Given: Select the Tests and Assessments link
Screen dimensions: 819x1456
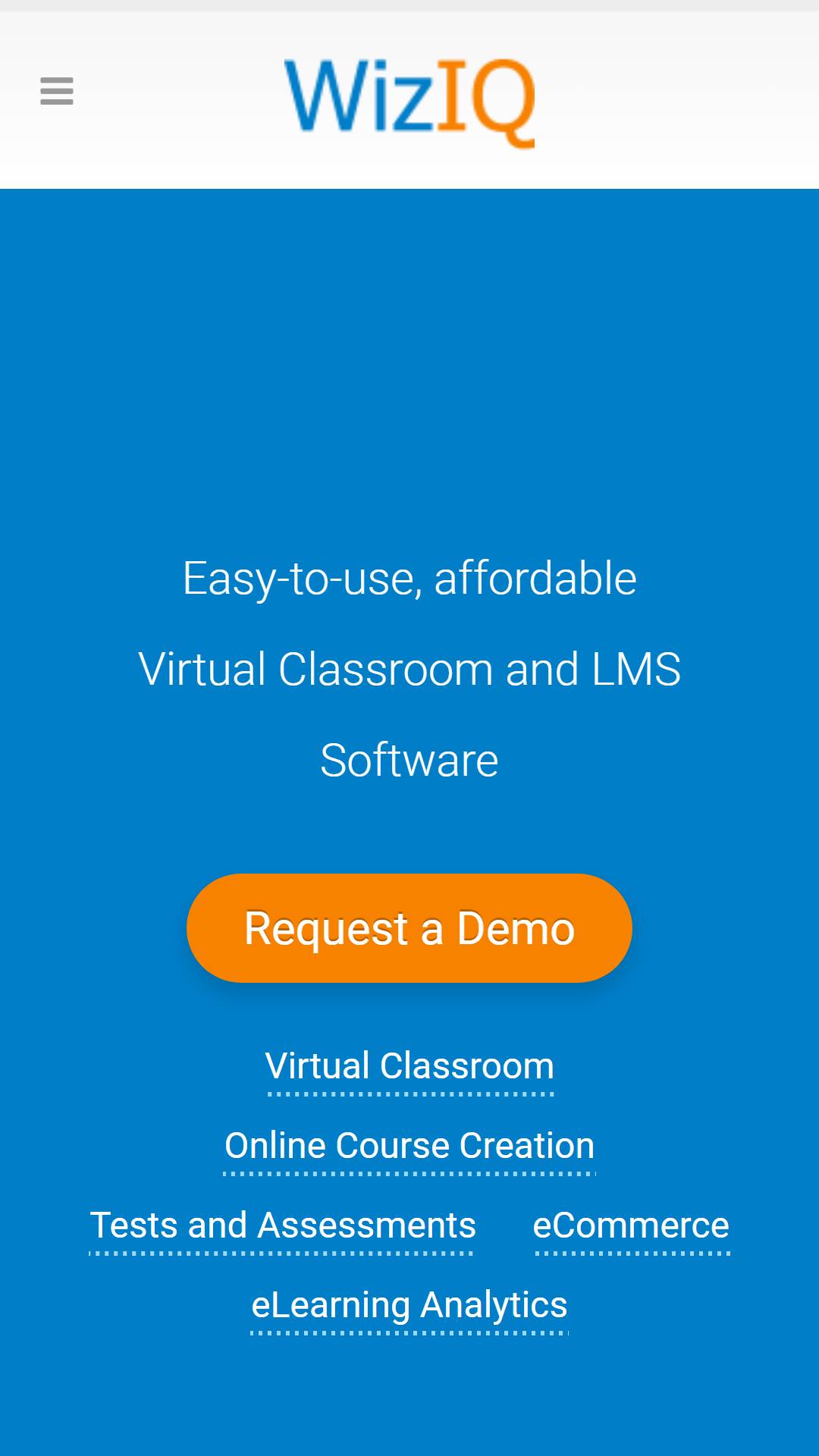Looking at the screenshot, I should [283, 1225].
